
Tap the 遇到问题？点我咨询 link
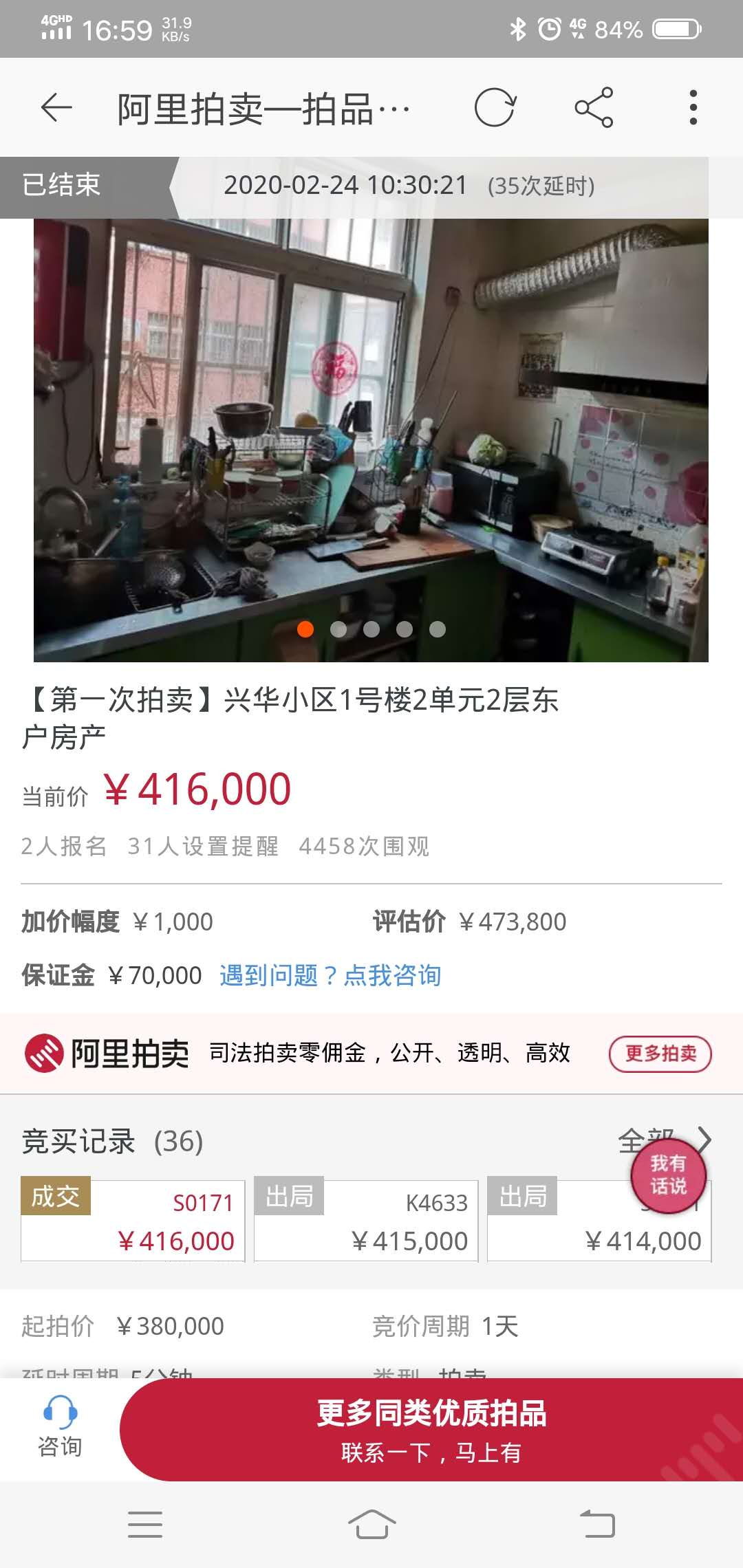coord(330,975)
